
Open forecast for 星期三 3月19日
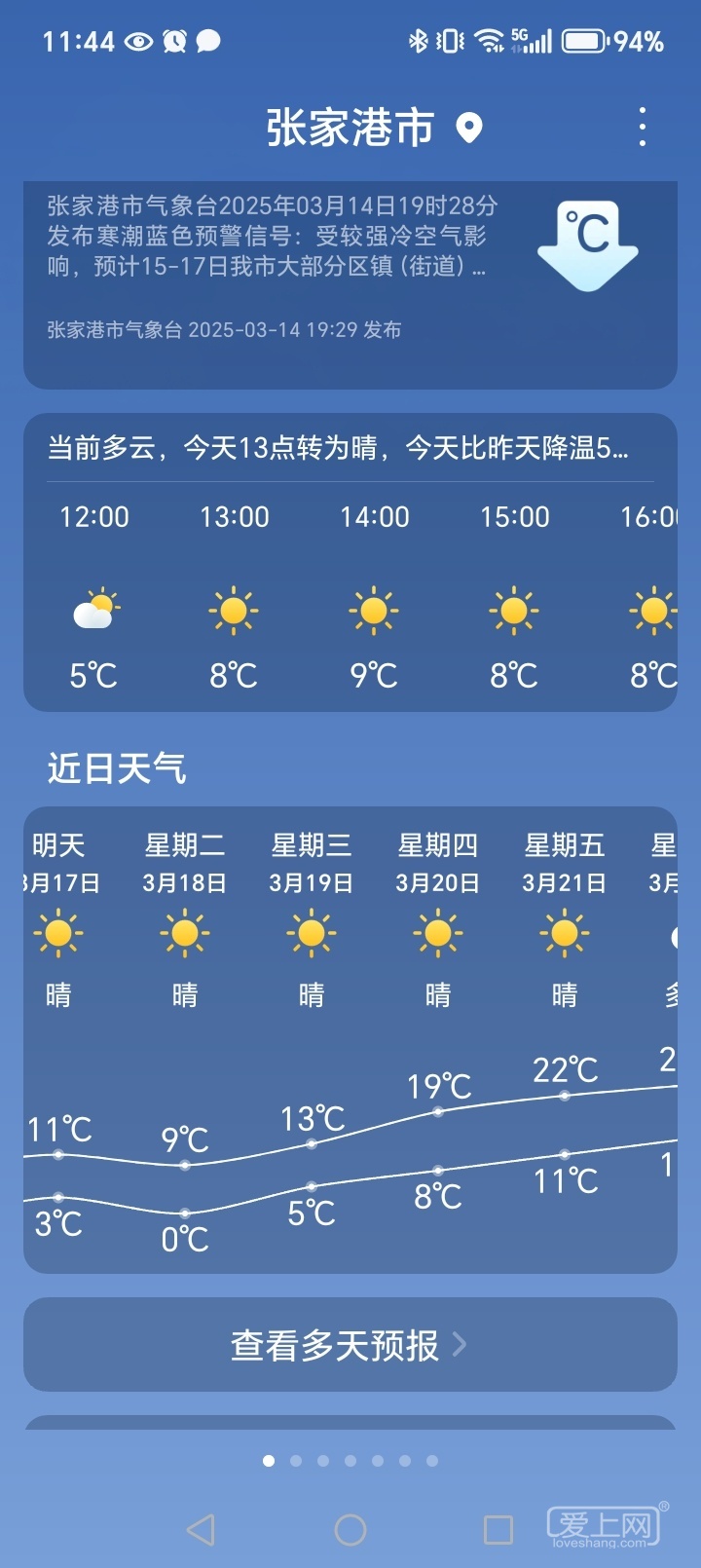tap(312, 915)
